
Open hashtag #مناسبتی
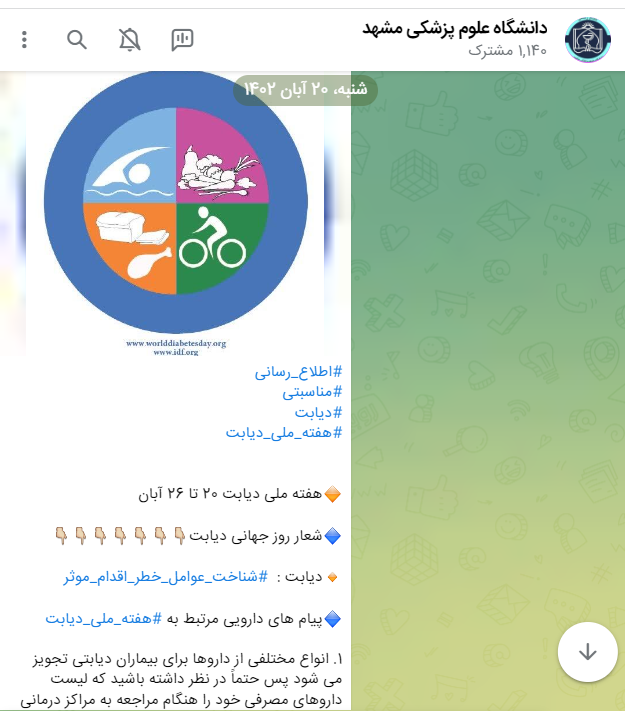(x=312, y=393)
